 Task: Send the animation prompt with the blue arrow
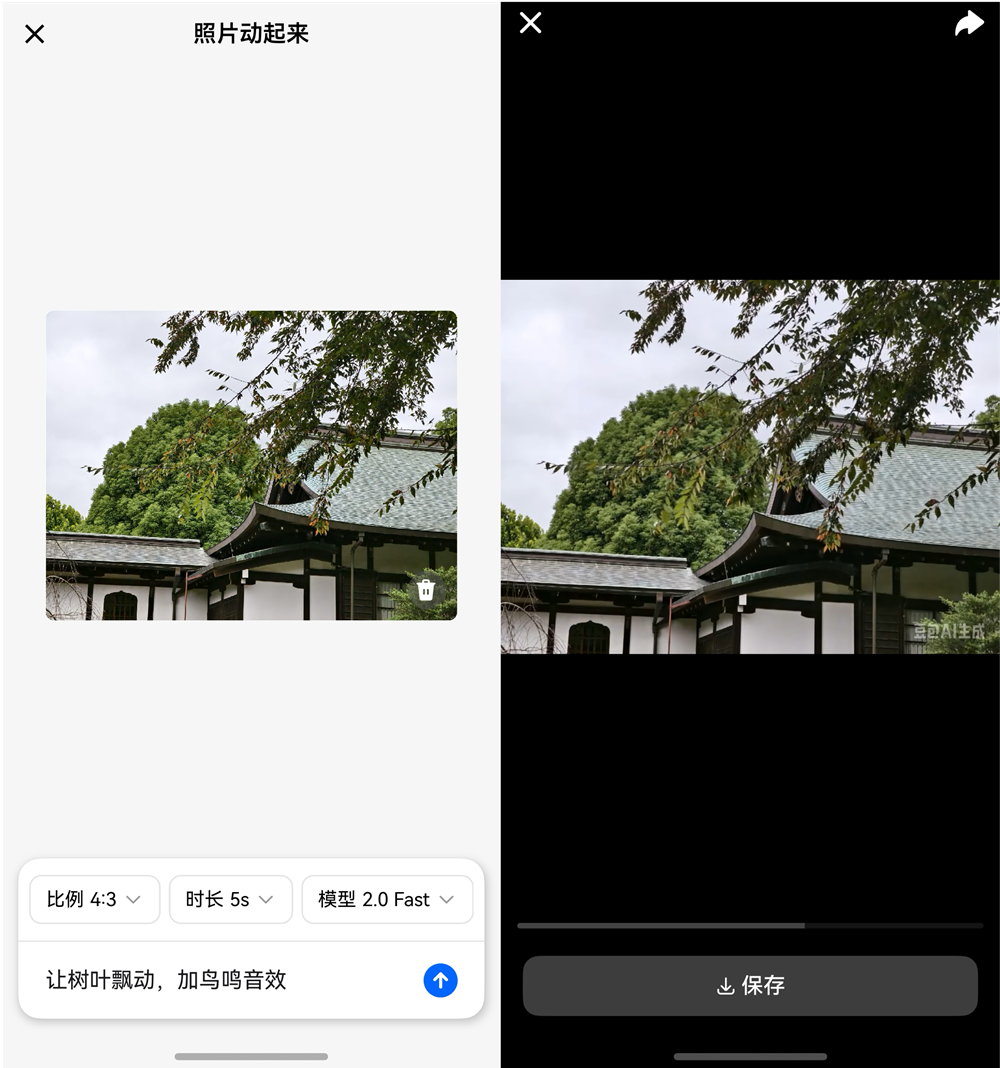(x=440, y=981)
